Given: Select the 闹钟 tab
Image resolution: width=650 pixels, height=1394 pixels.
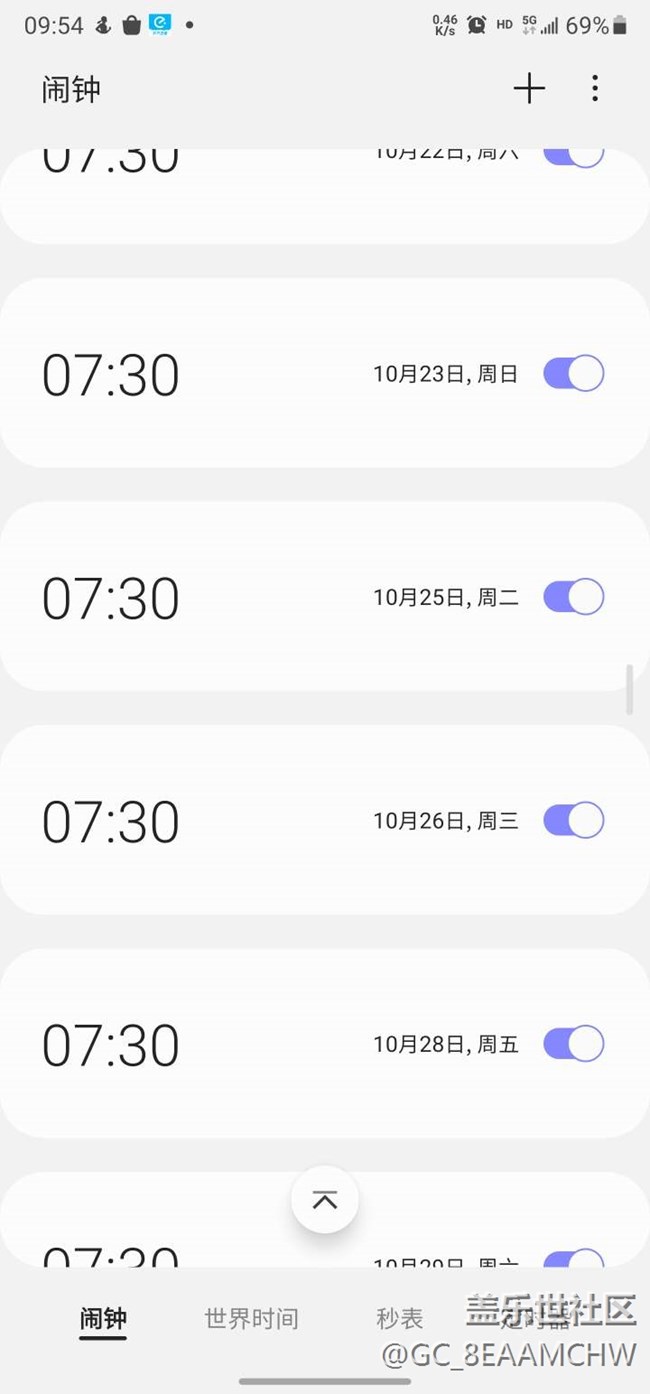Looking at the screenshot, I should pyautogui.click(x=104, y=1319).
